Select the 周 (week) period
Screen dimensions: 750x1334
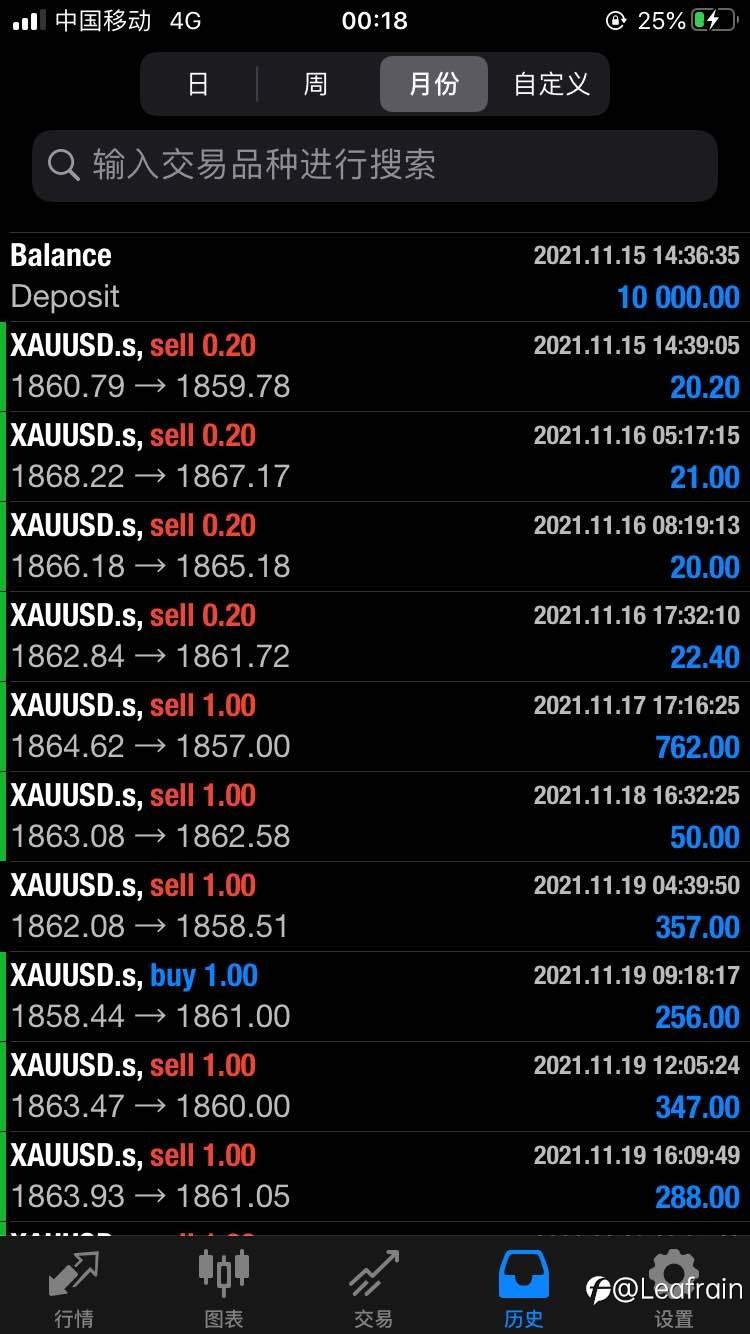(316, 84)
